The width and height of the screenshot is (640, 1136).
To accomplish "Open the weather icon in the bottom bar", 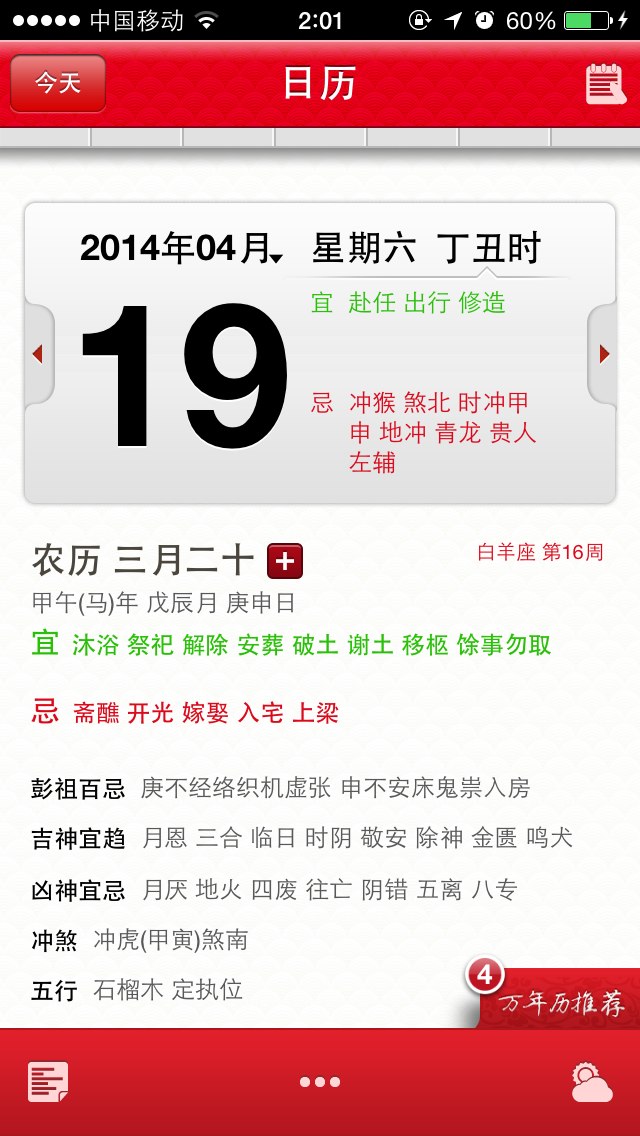I will [x=591, y=1082].
